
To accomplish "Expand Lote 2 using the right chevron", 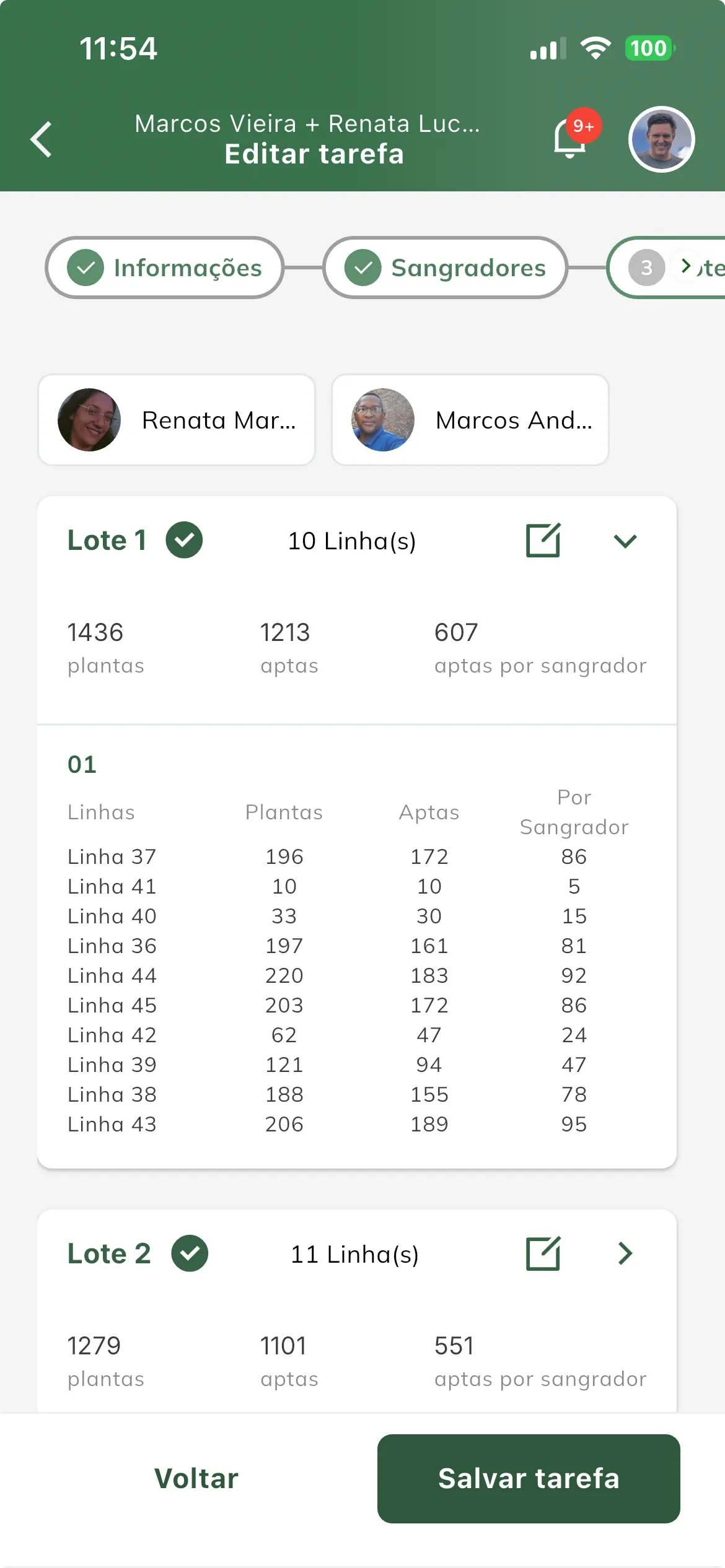I will [625, 1253].
